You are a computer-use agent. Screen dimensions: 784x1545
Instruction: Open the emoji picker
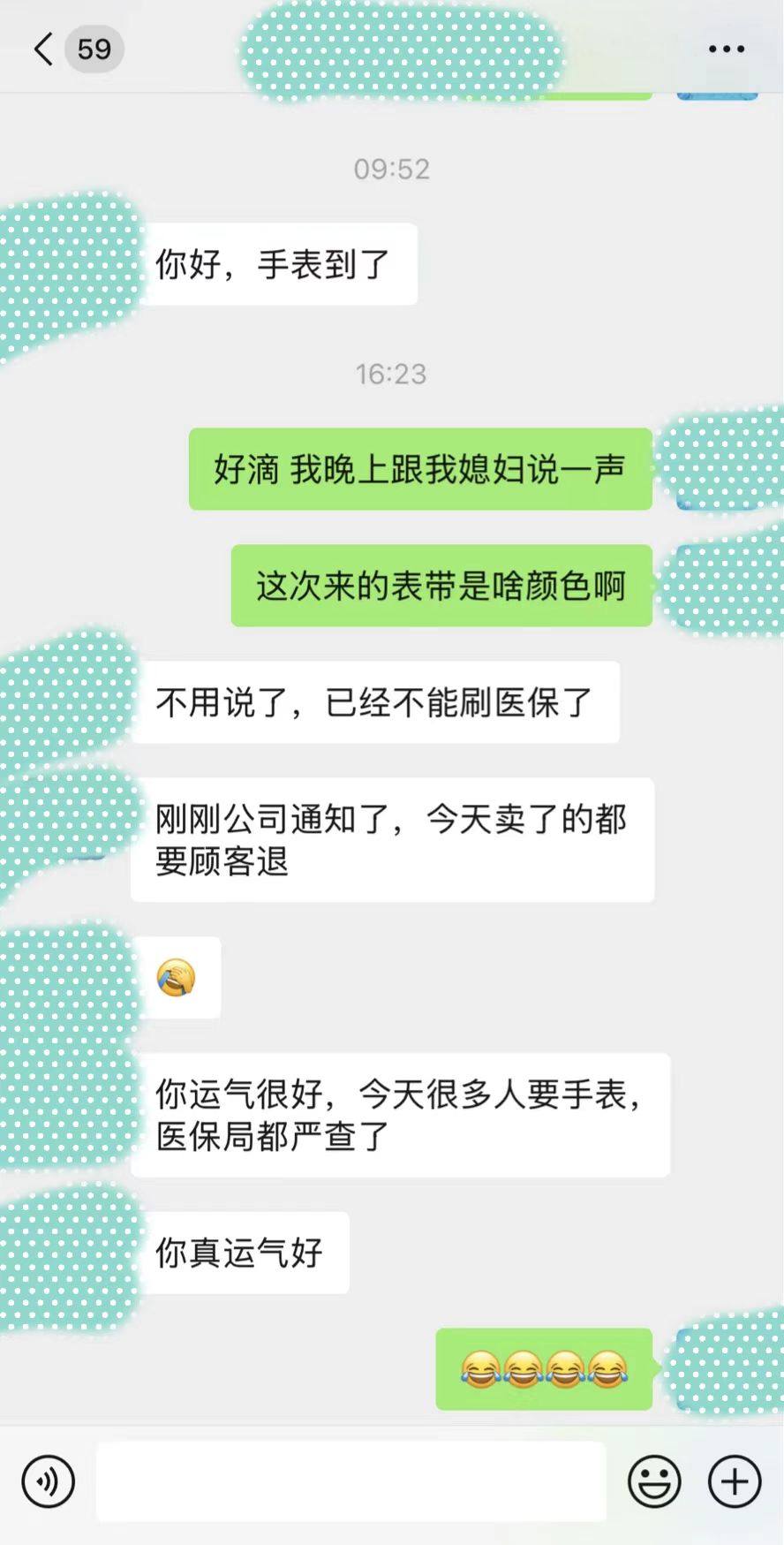click(x=654, y=1481)
